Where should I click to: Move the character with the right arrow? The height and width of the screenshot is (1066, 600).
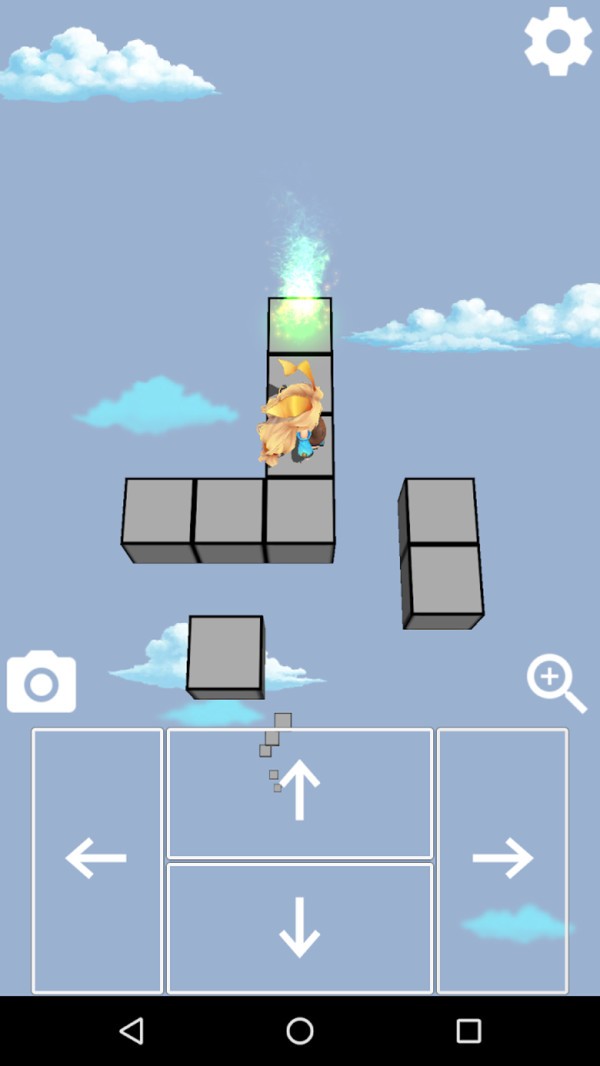(x=502, y=860)
